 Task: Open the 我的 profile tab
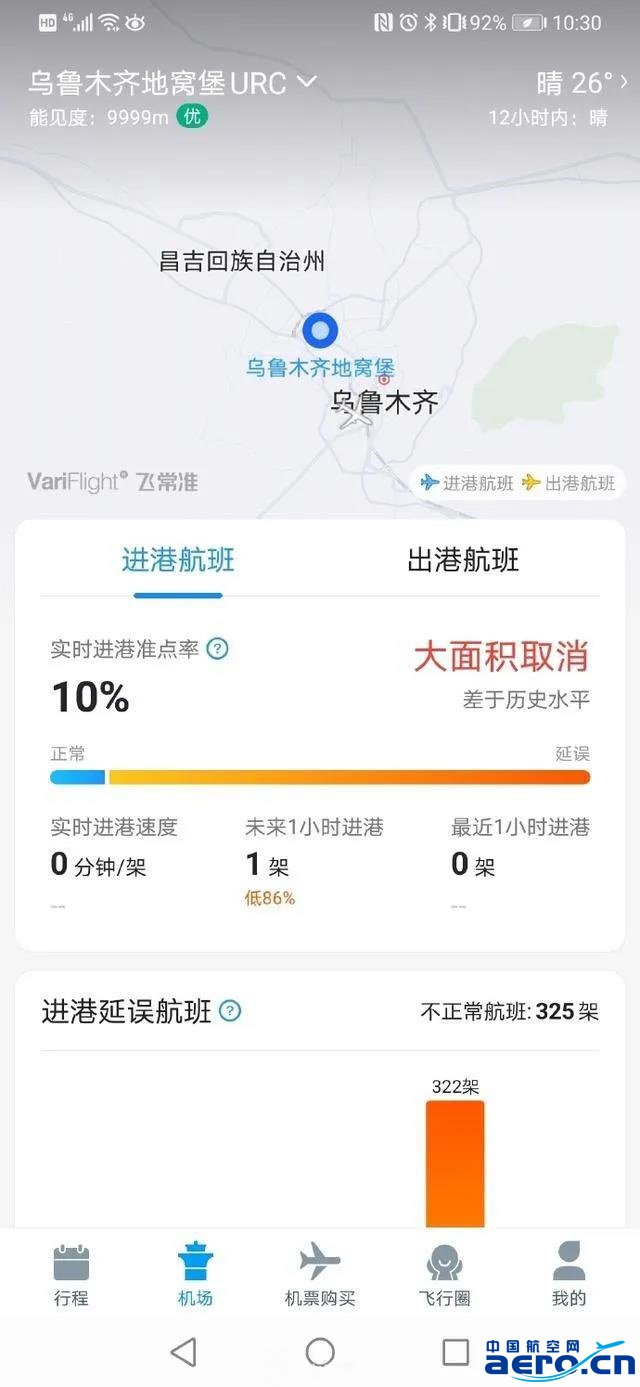click(x=569, y=1275)
